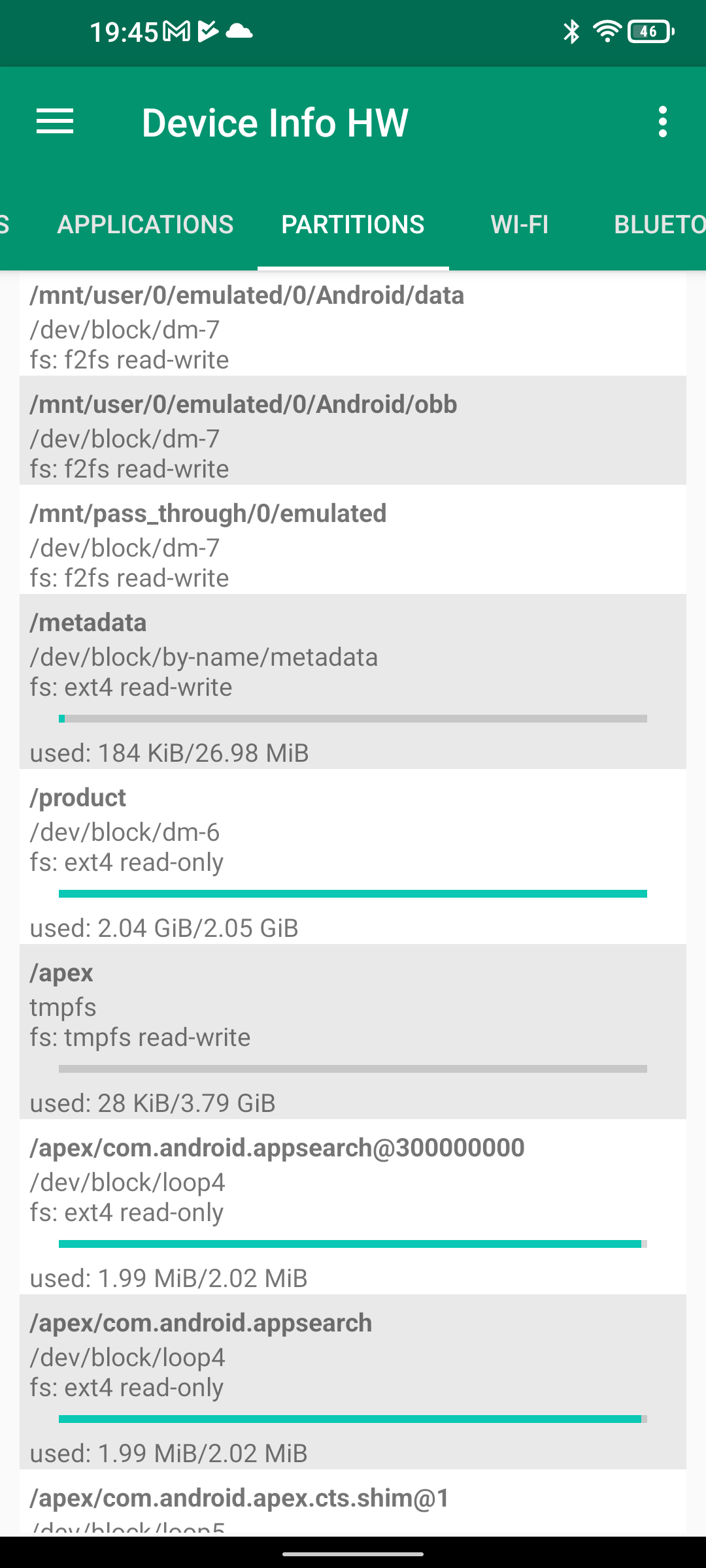
Task: Open the hamburger navigation drawer
Action: point(55,122)
